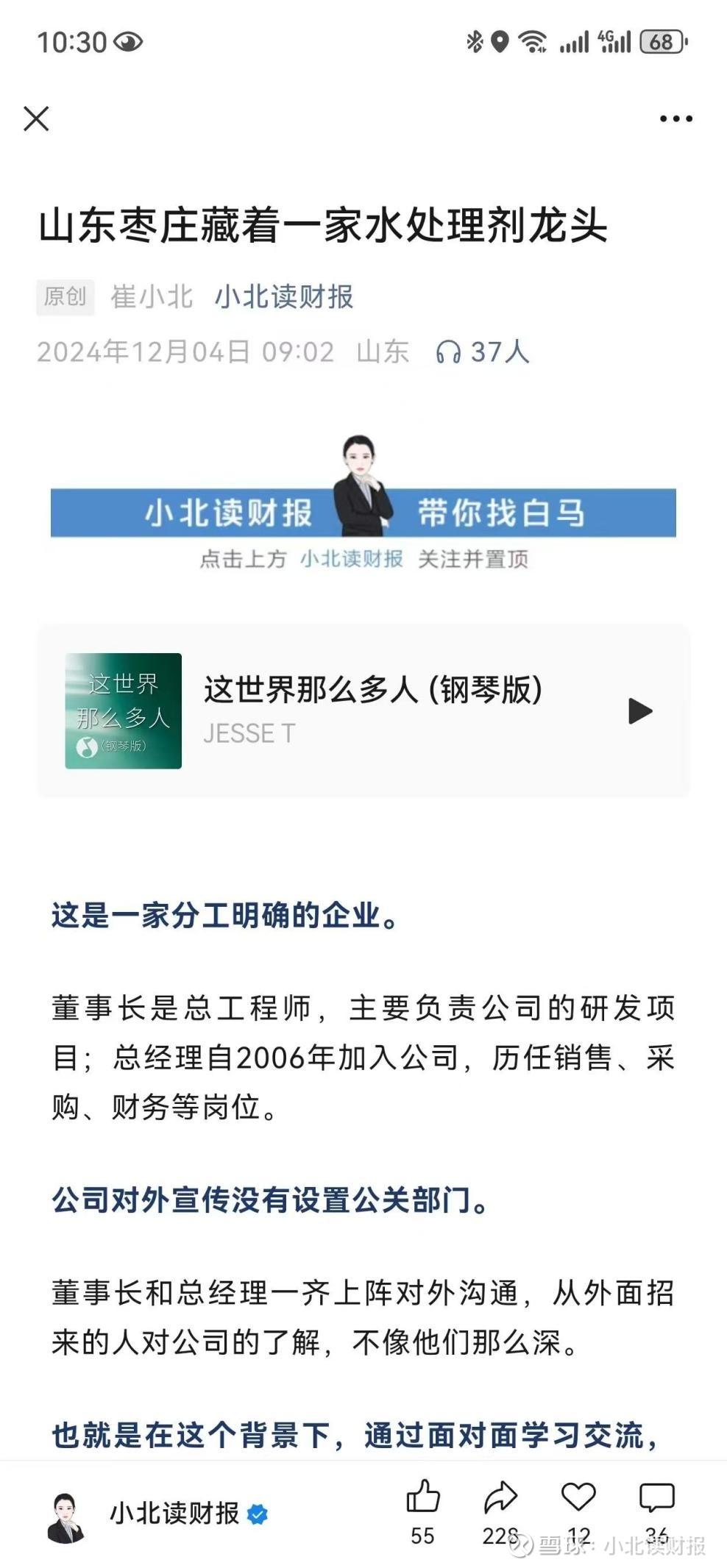
Task: Tap the 小北读财报 banner image
Action: (x=363, y=502)
